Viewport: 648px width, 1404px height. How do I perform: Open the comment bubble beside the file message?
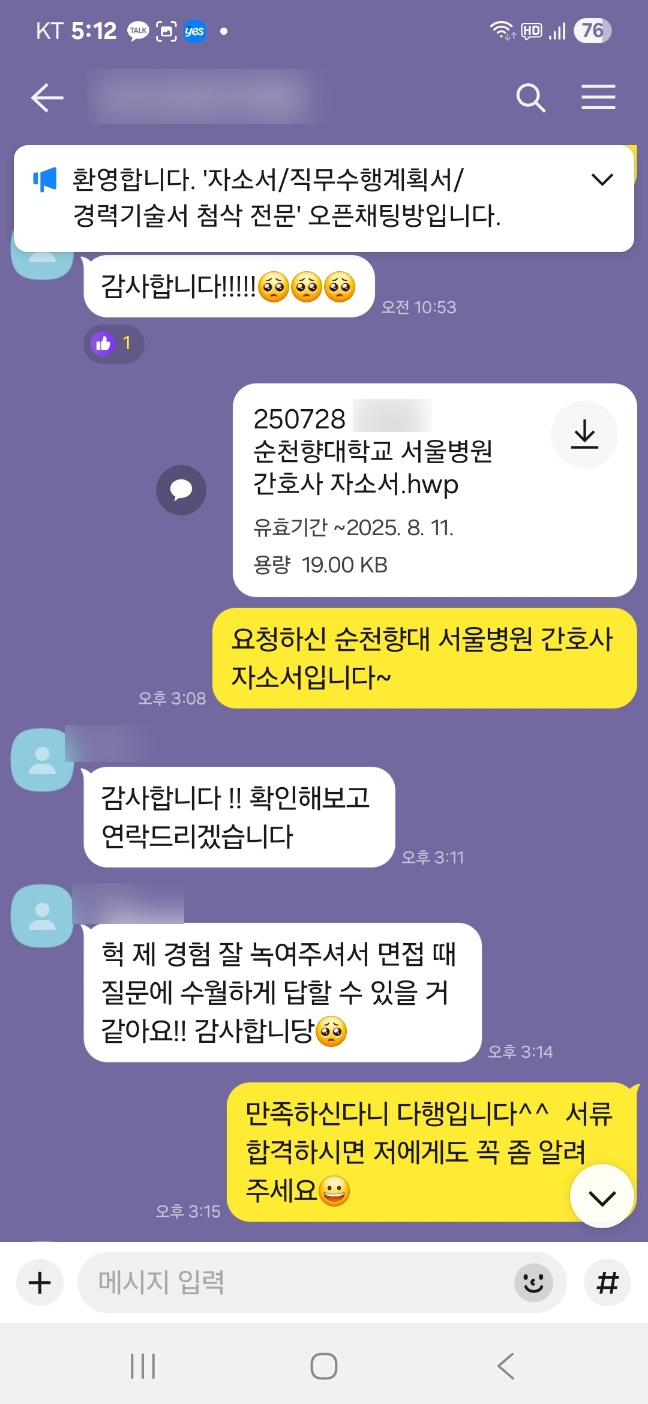coord(181,490)
